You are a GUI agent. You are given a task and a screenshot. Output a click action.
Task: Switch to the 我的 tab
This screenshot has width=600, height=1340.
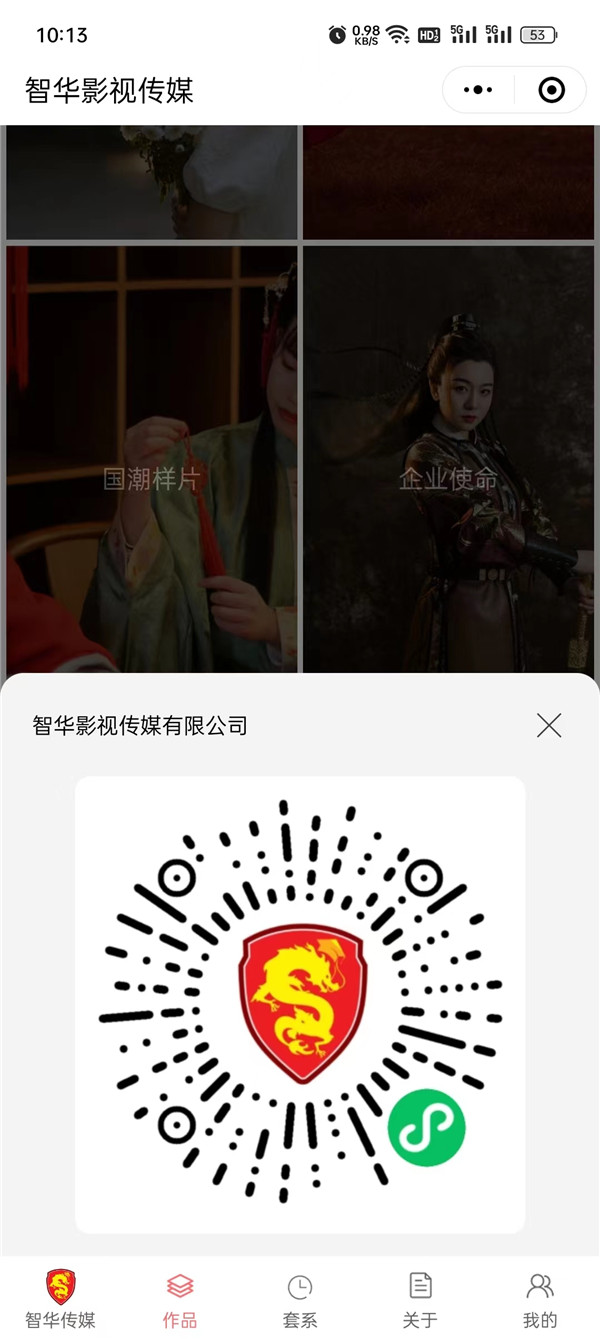(x=540, y=1298)
